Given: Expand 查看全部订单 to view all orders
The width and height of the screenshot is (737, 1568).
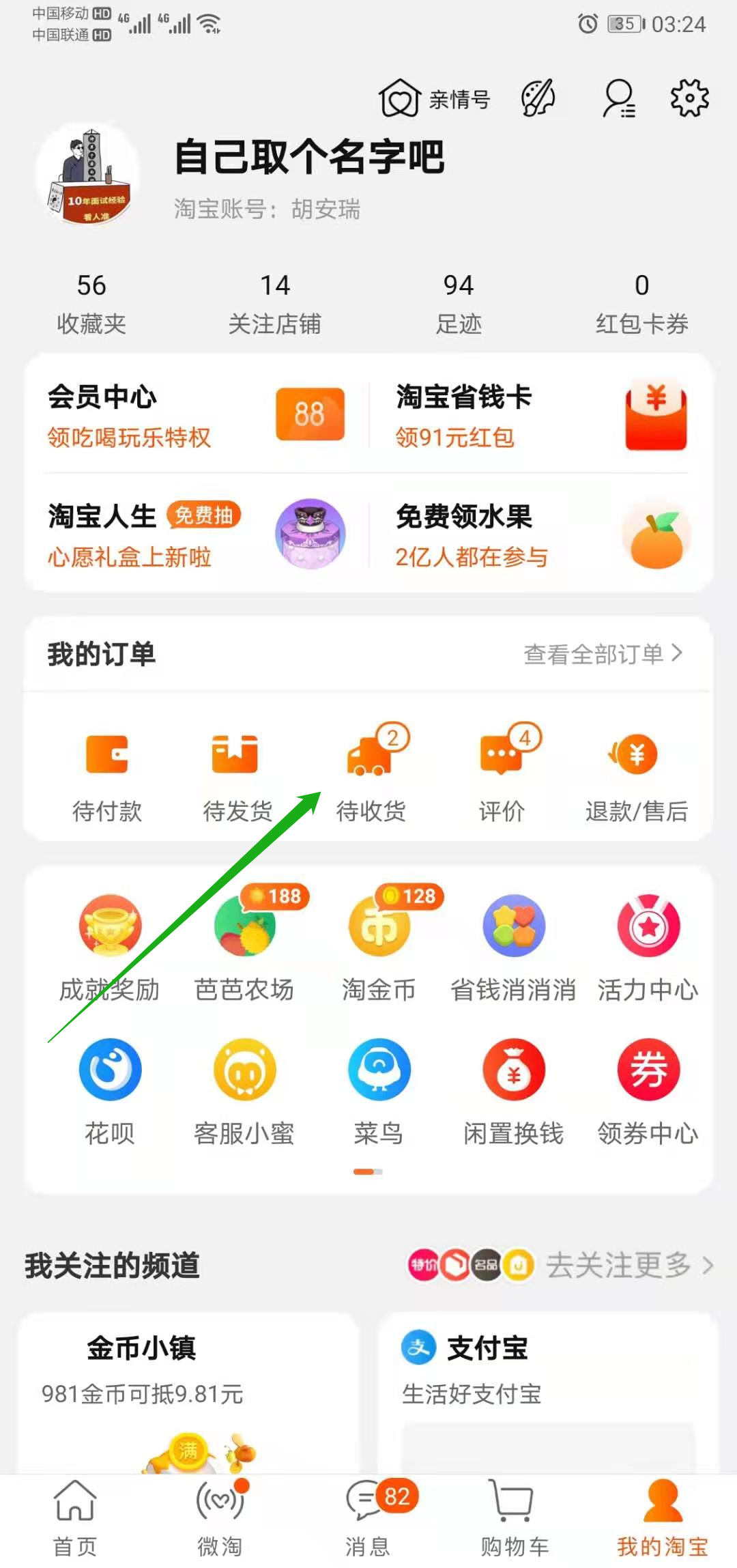Looking at the screenshot, I should (603, 653).
